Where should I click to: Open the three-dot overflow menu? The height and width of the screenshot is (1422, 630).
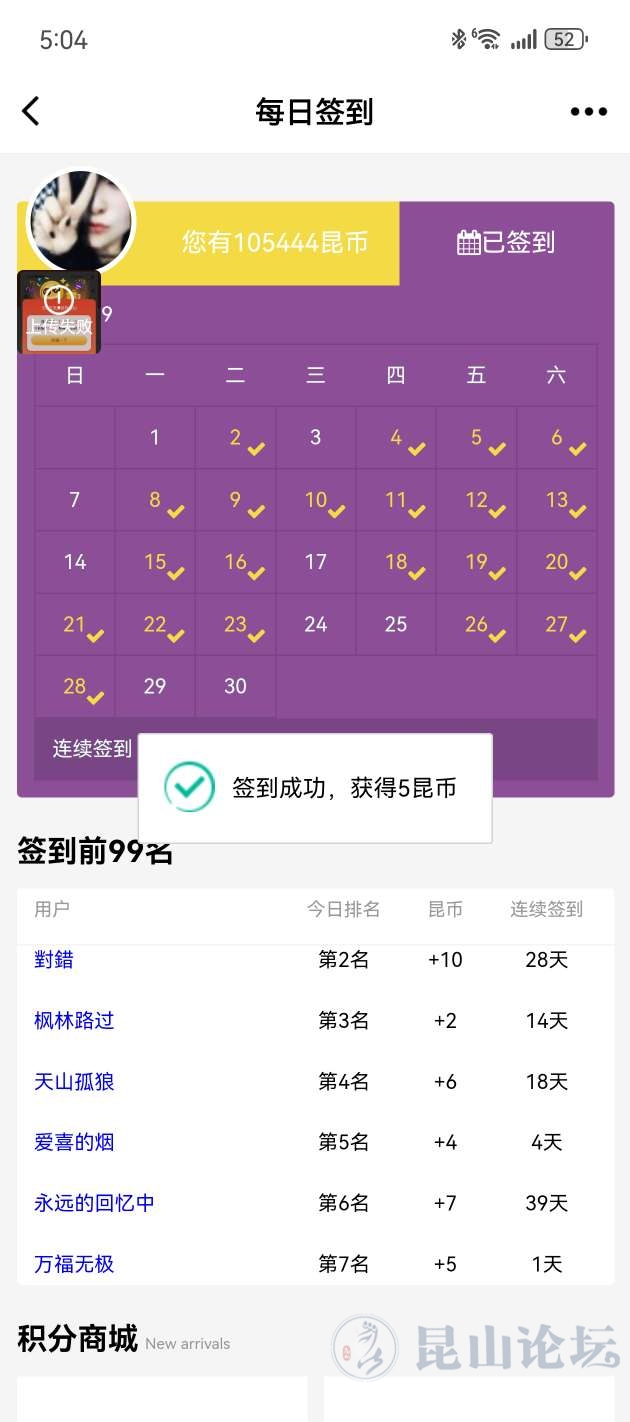coord(588,112)
